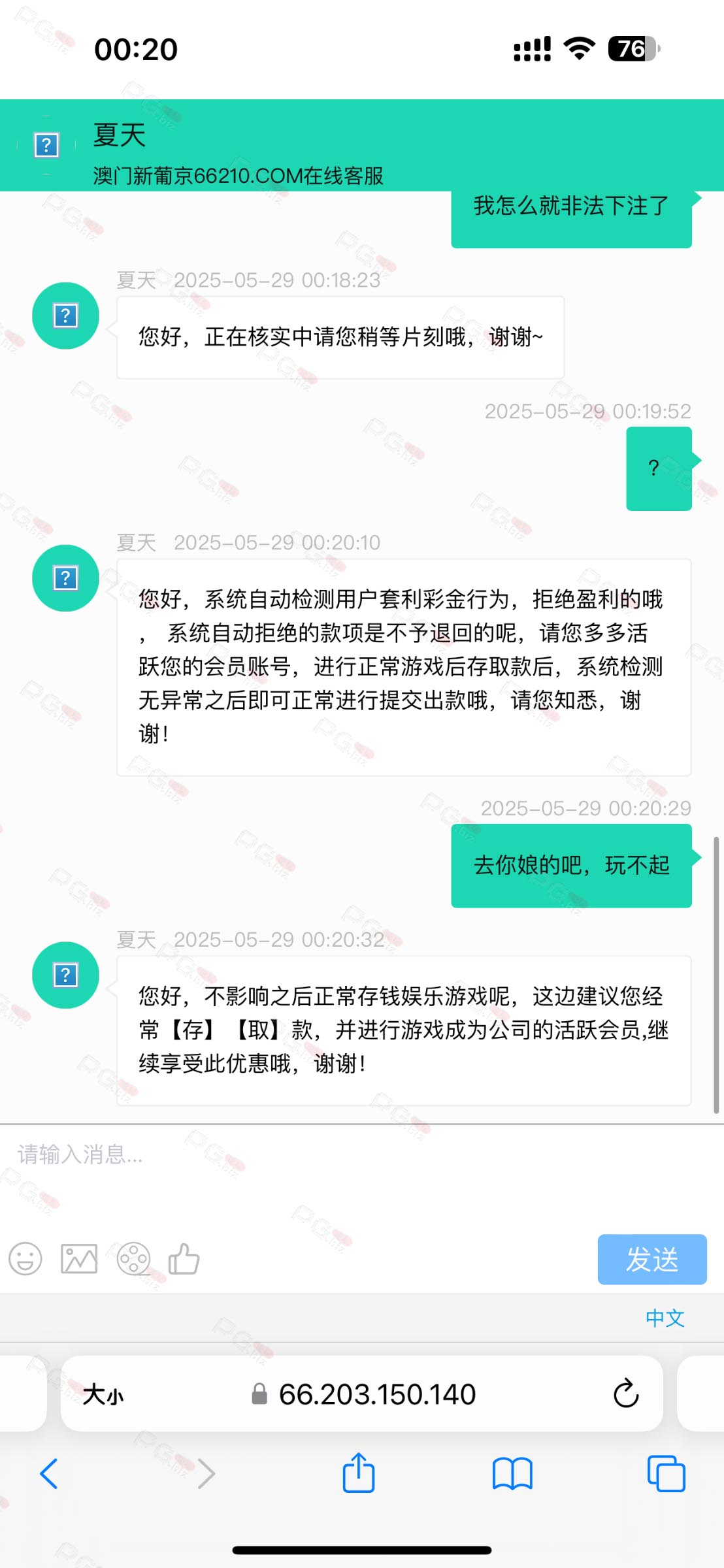Tap the address bar showing 66.203.150.140
The image size is (724, 1568).
[362, 1394]
